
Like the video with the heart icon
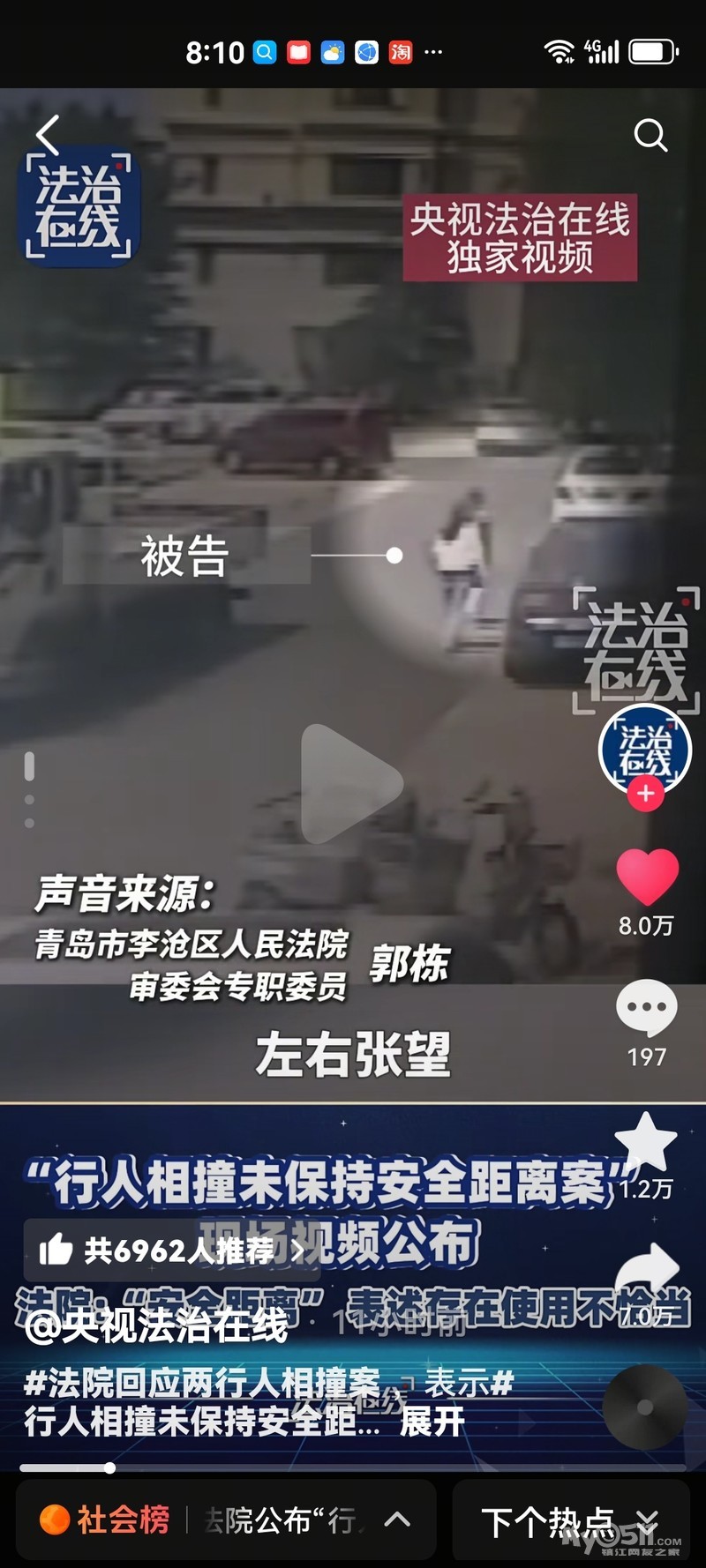click(647, 876)
